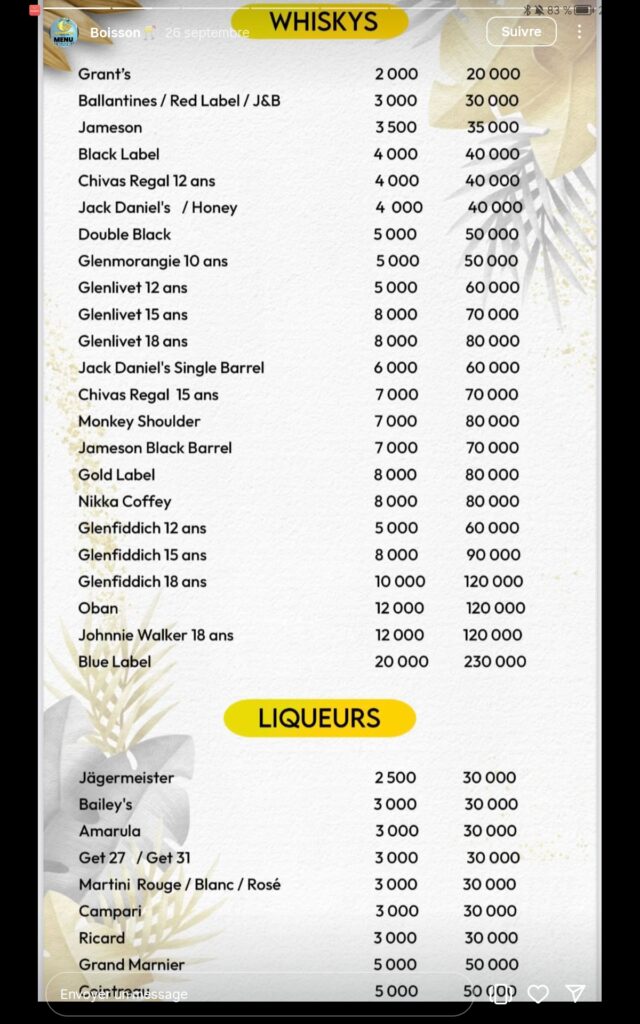
Task: Follow this account with Suivre button
Action: pyautogui.click(x=521, y=31)
